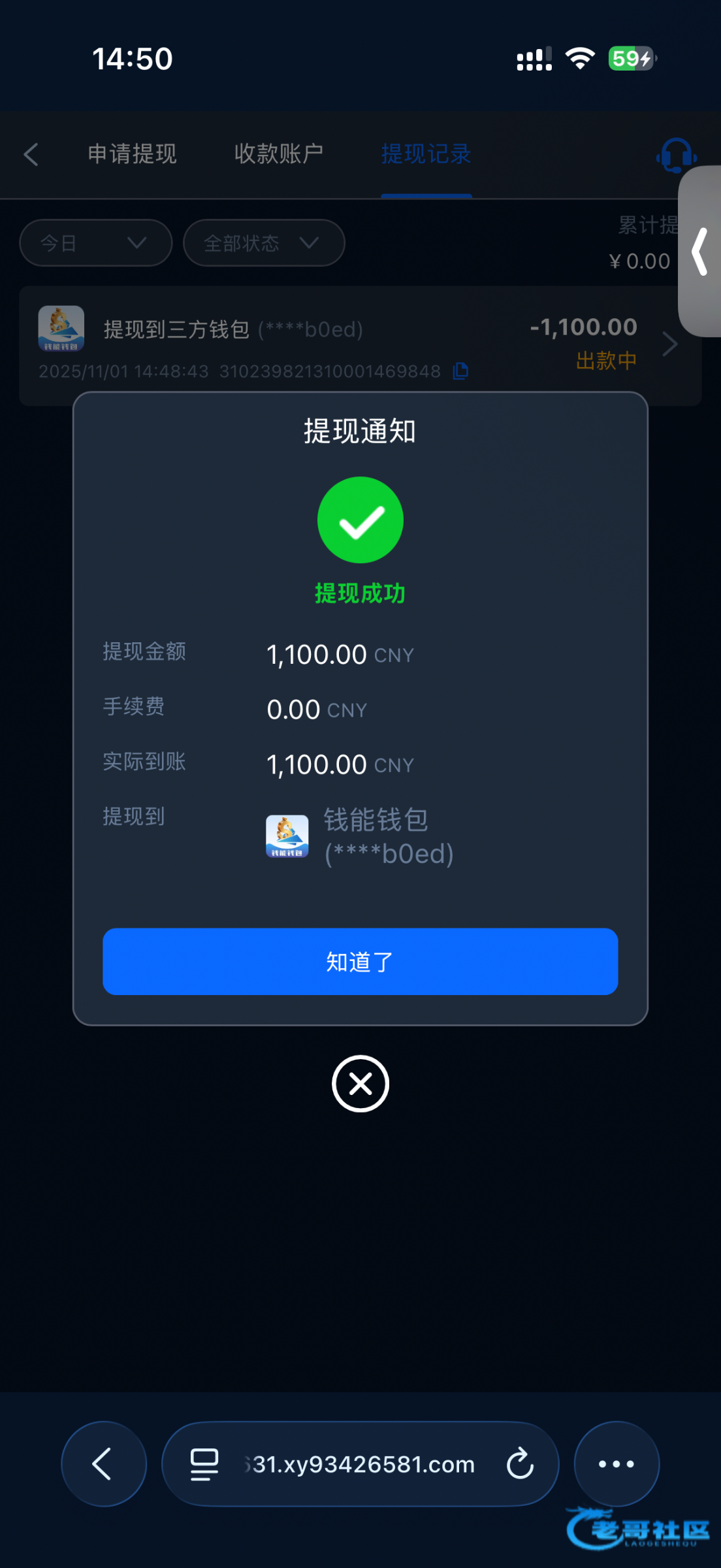Tap the 知道了 confirmation button
Image resolution: width=721 pixels, height=1568 pixels.
360,961
